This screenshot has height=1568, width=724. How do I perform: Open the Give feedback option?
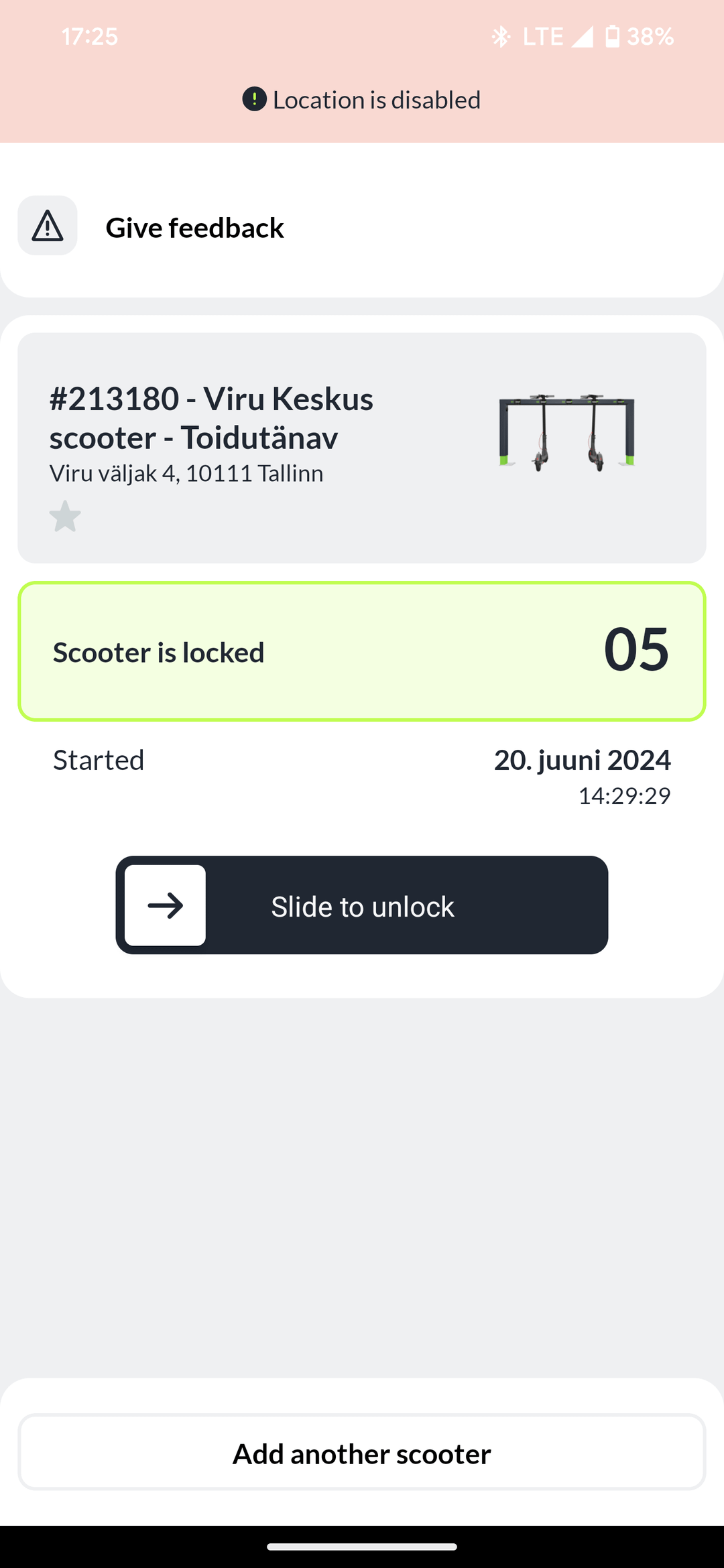coord(194,228)
